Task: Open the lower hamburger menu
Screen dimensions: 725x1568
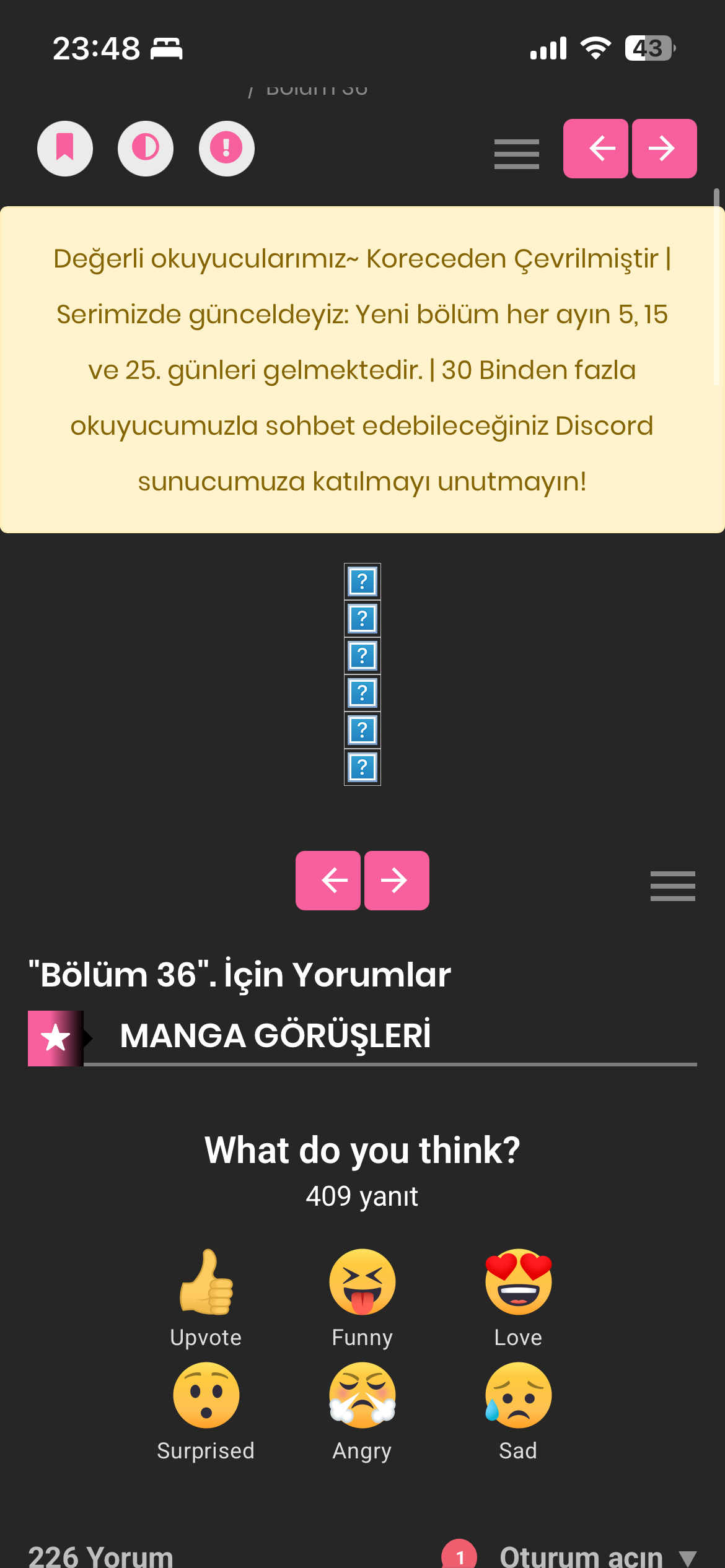Action: click(x=673, y=886)
